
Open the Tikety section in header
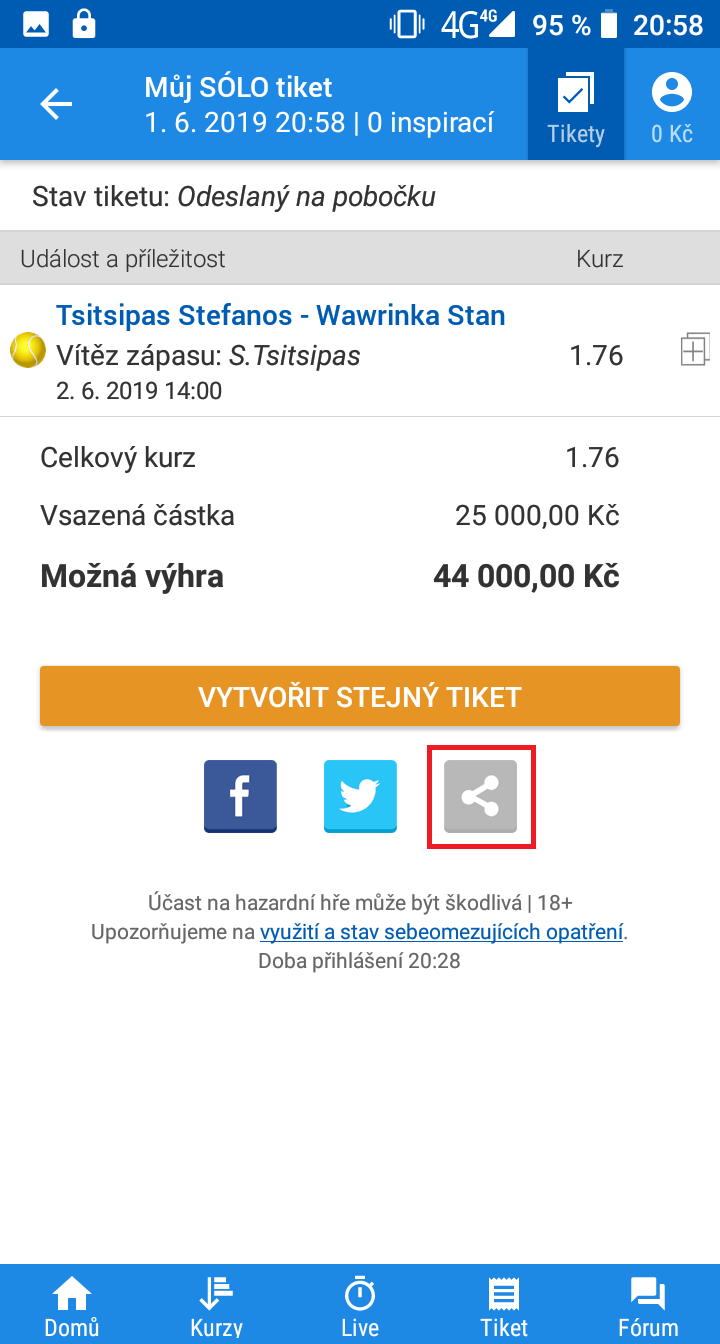click(x=576, y=105)
